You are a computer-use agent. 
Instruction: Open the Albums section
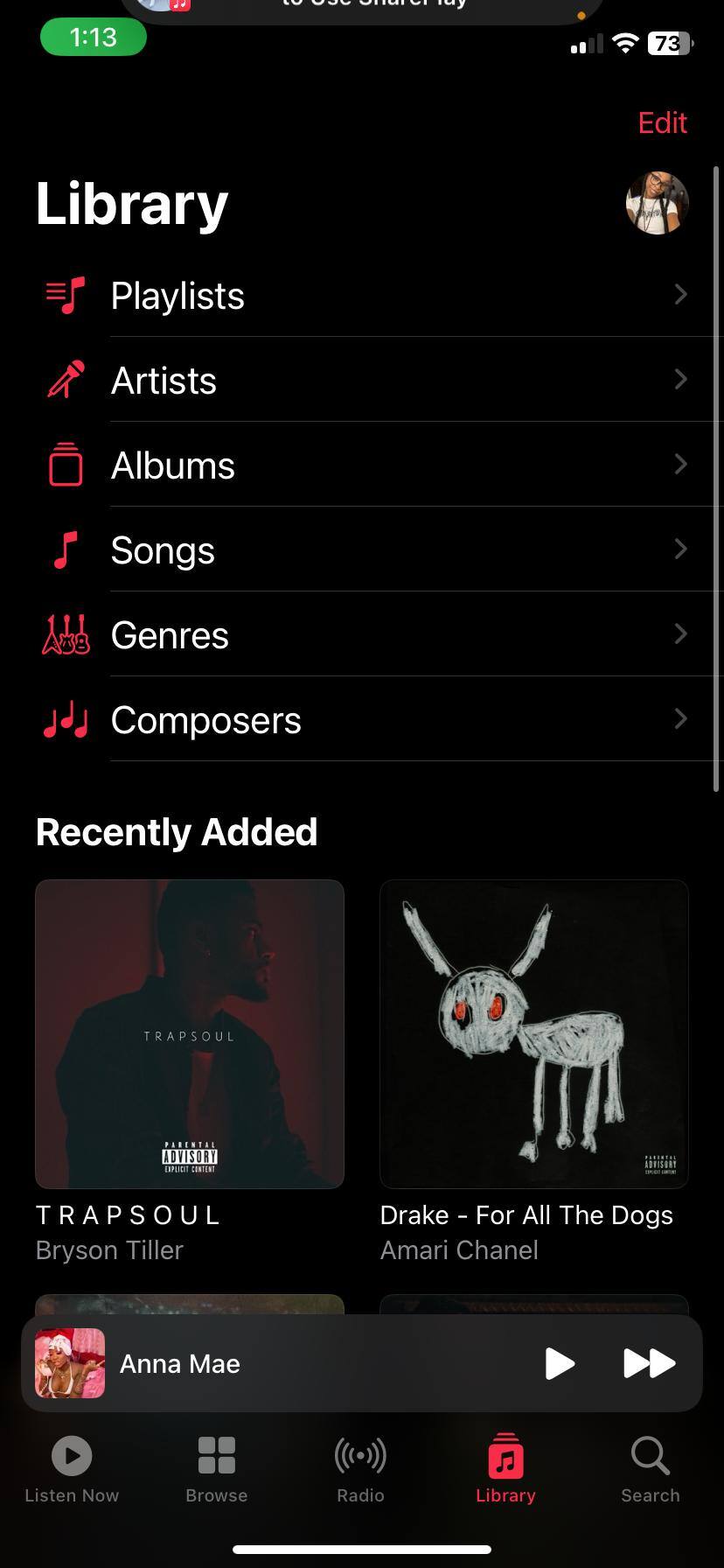pyautogui.click(x=367, y=465)
